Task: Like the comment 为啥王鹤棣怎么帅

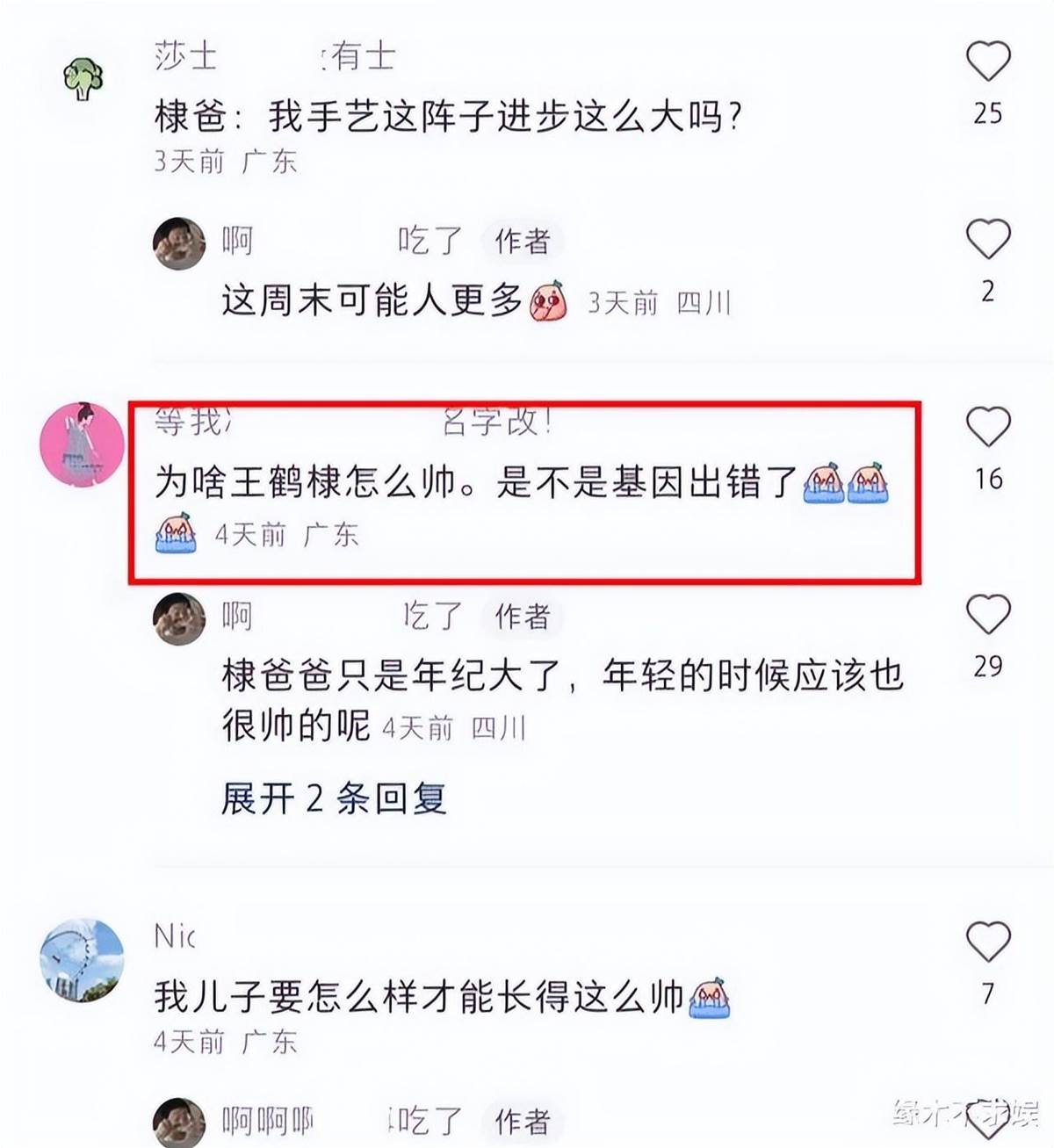Action: (988, 428)
